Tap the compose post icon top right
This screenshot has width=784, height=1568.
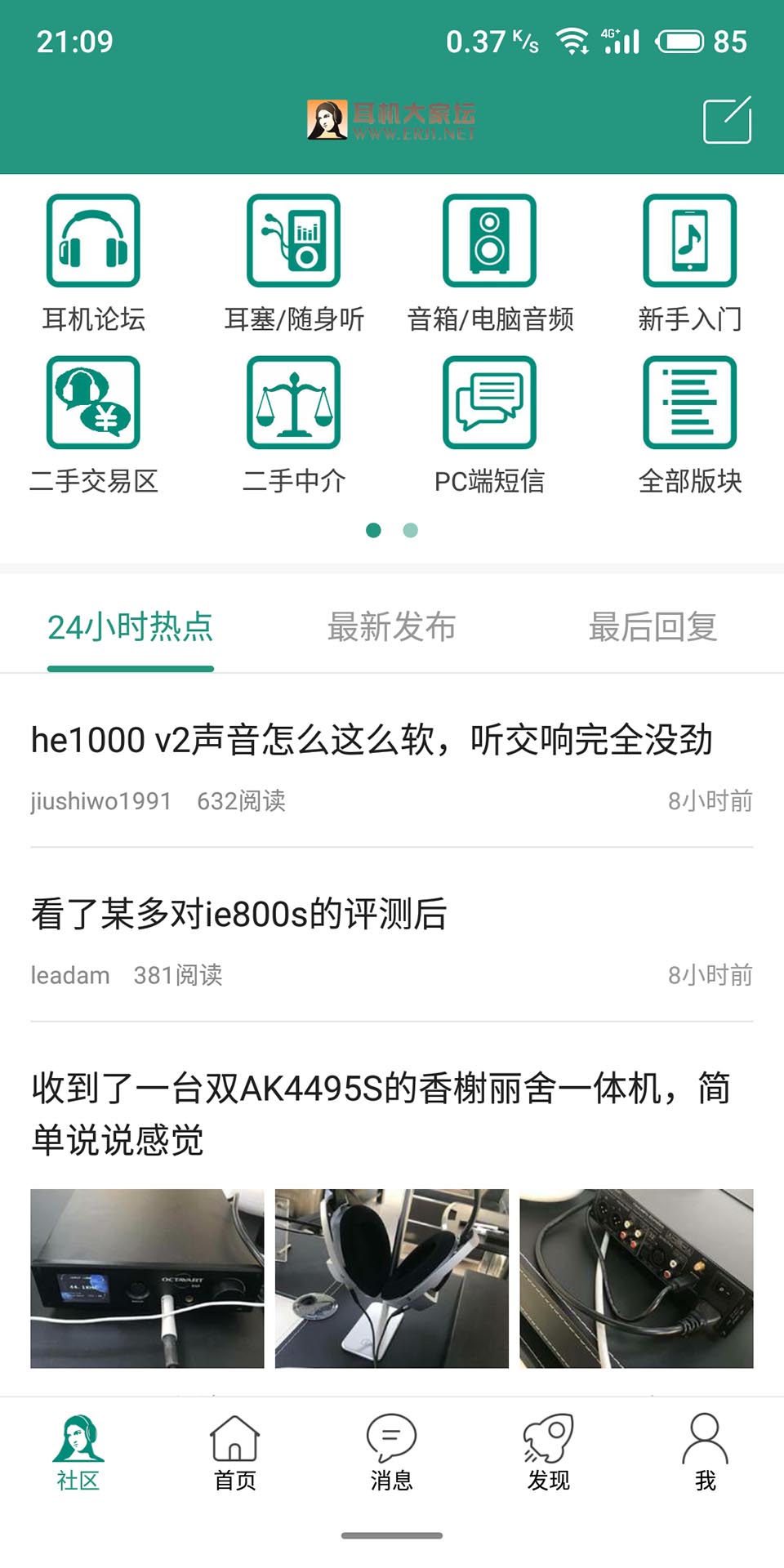727,119
